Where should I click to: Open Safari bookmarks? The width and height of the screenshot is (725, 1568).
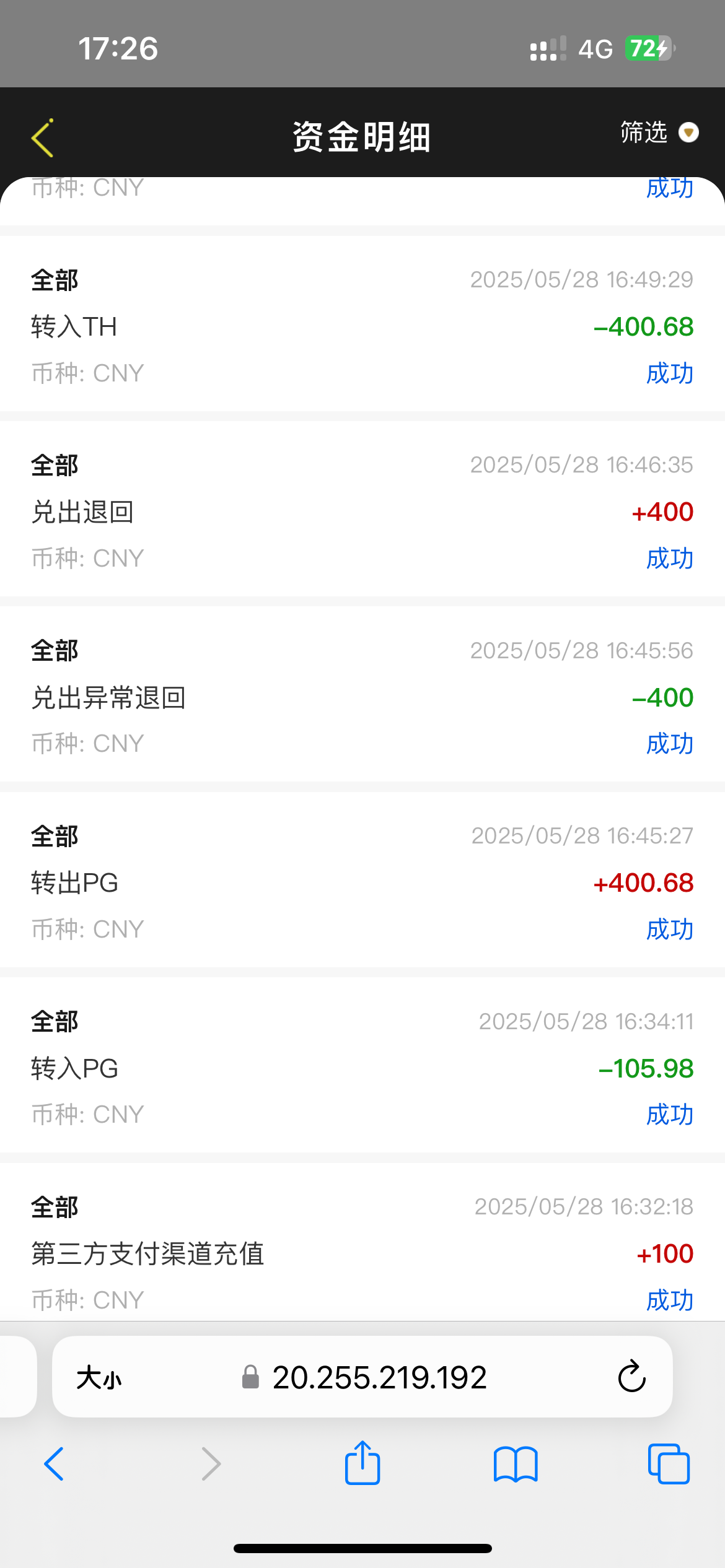point(516,1464)
